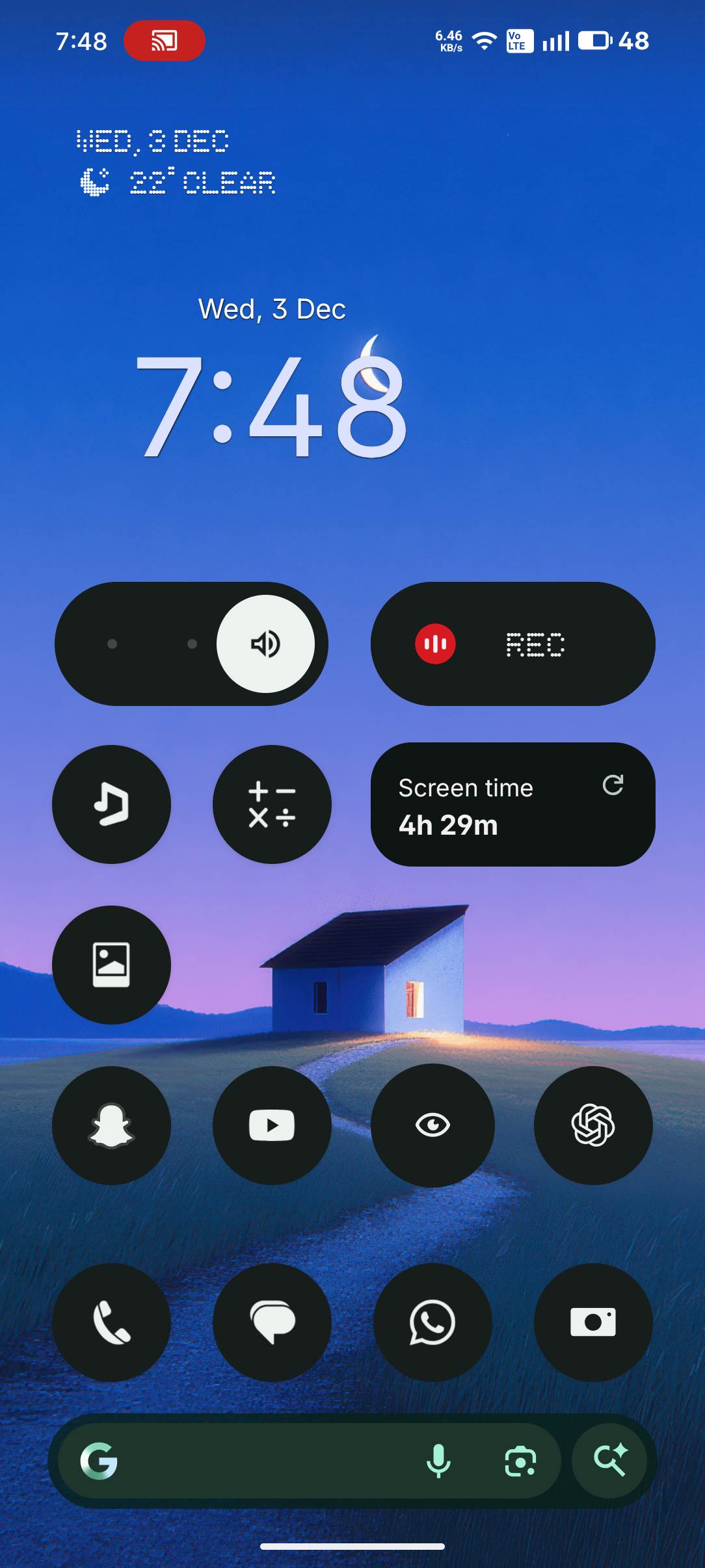Open Google Lens camera search
Screen dimensions: 705x1568
coord(520,1461)
